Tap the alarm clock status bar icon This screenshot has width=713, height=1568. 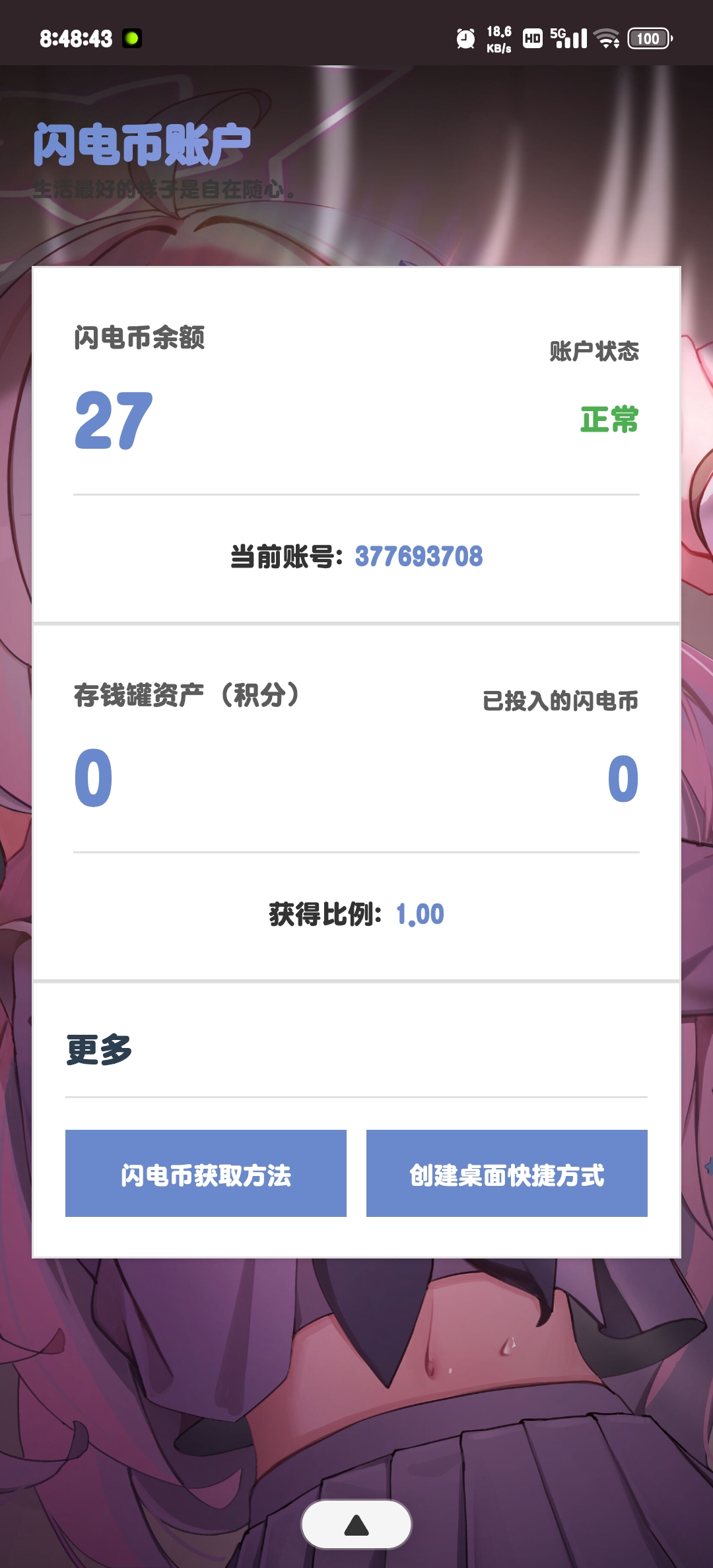[x=466, y=38]
